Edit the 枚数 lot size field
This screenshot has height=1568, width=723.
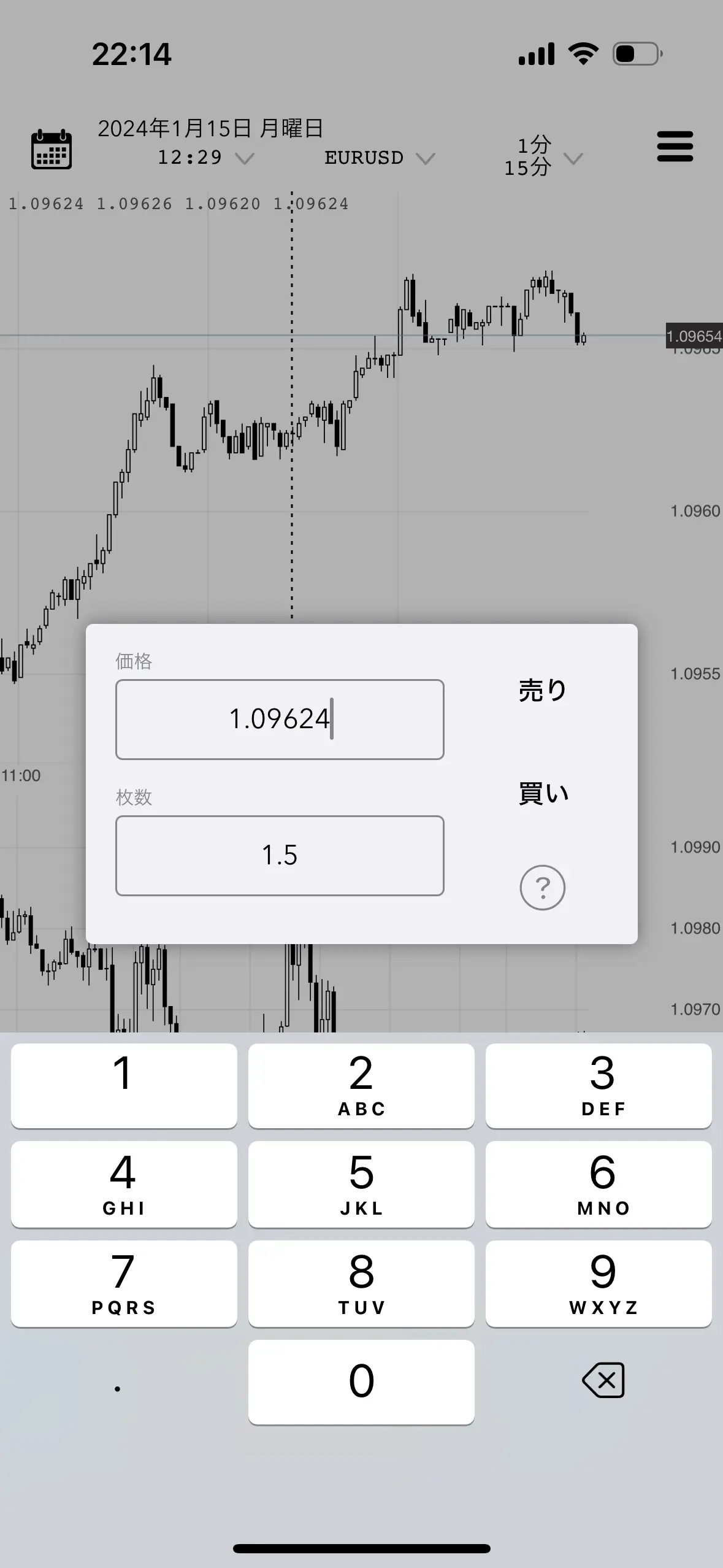280,855
